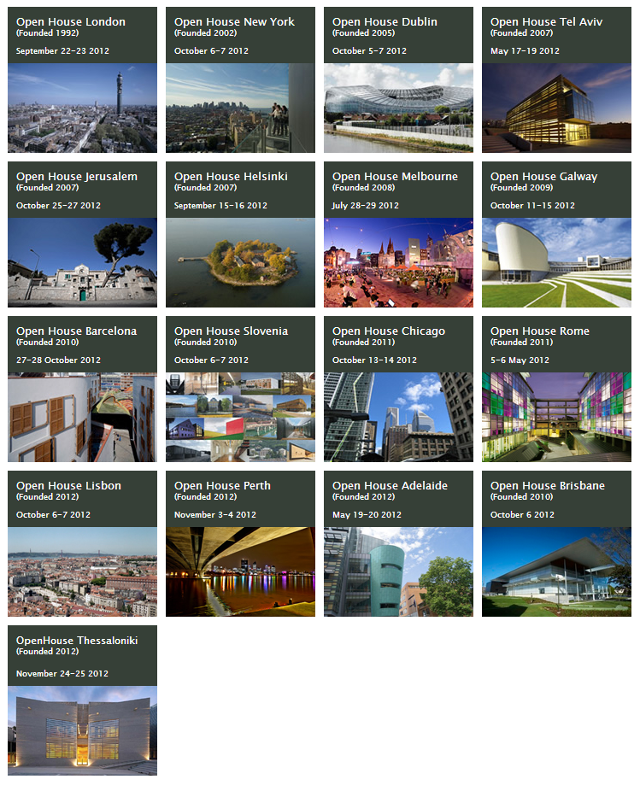Screen dimensions: 640x785
Task: View the Open House Rome card
Action: coord(556,390)
